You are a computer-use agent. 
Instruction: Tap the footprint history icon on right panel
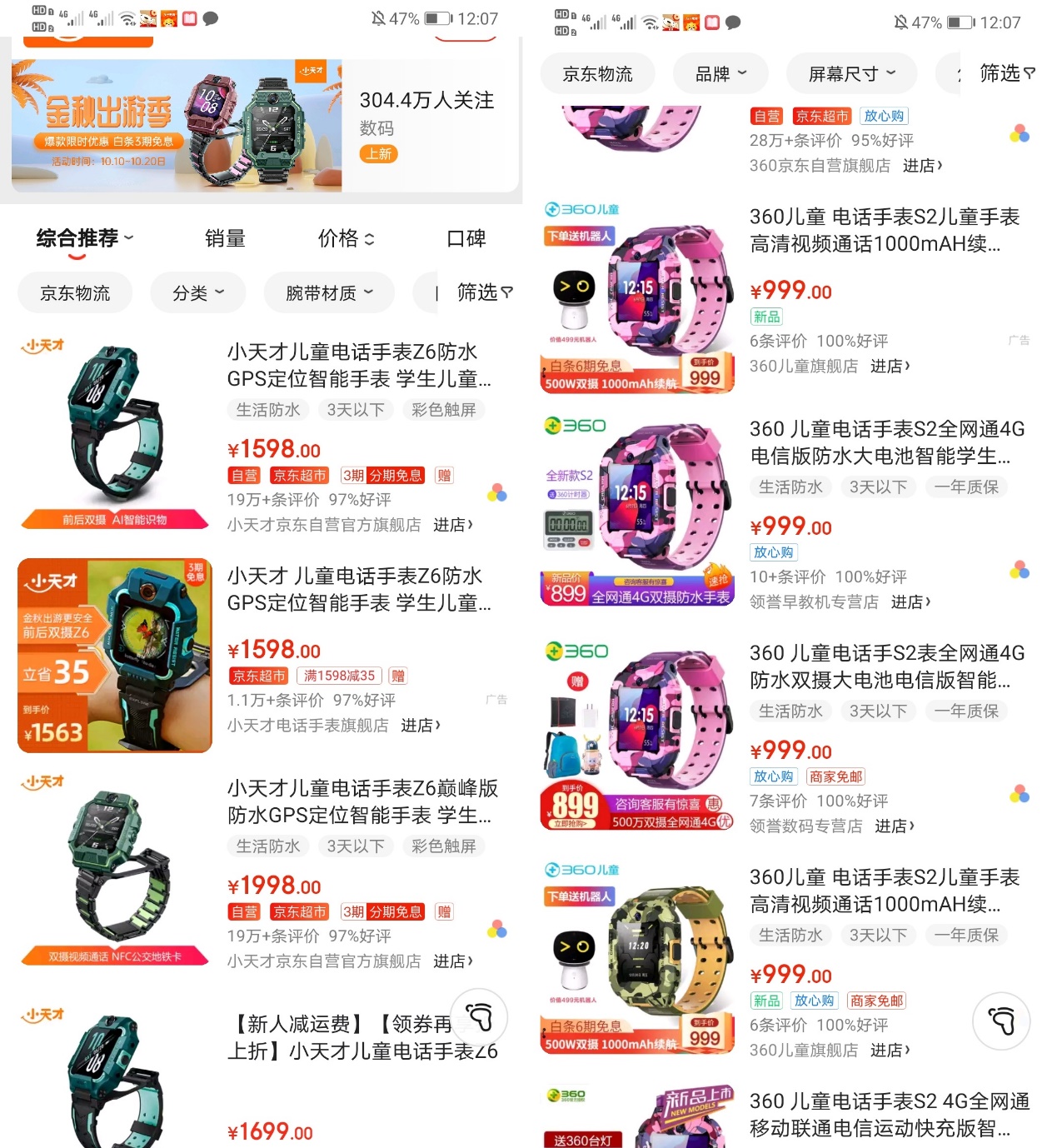click(1001, 1021)
